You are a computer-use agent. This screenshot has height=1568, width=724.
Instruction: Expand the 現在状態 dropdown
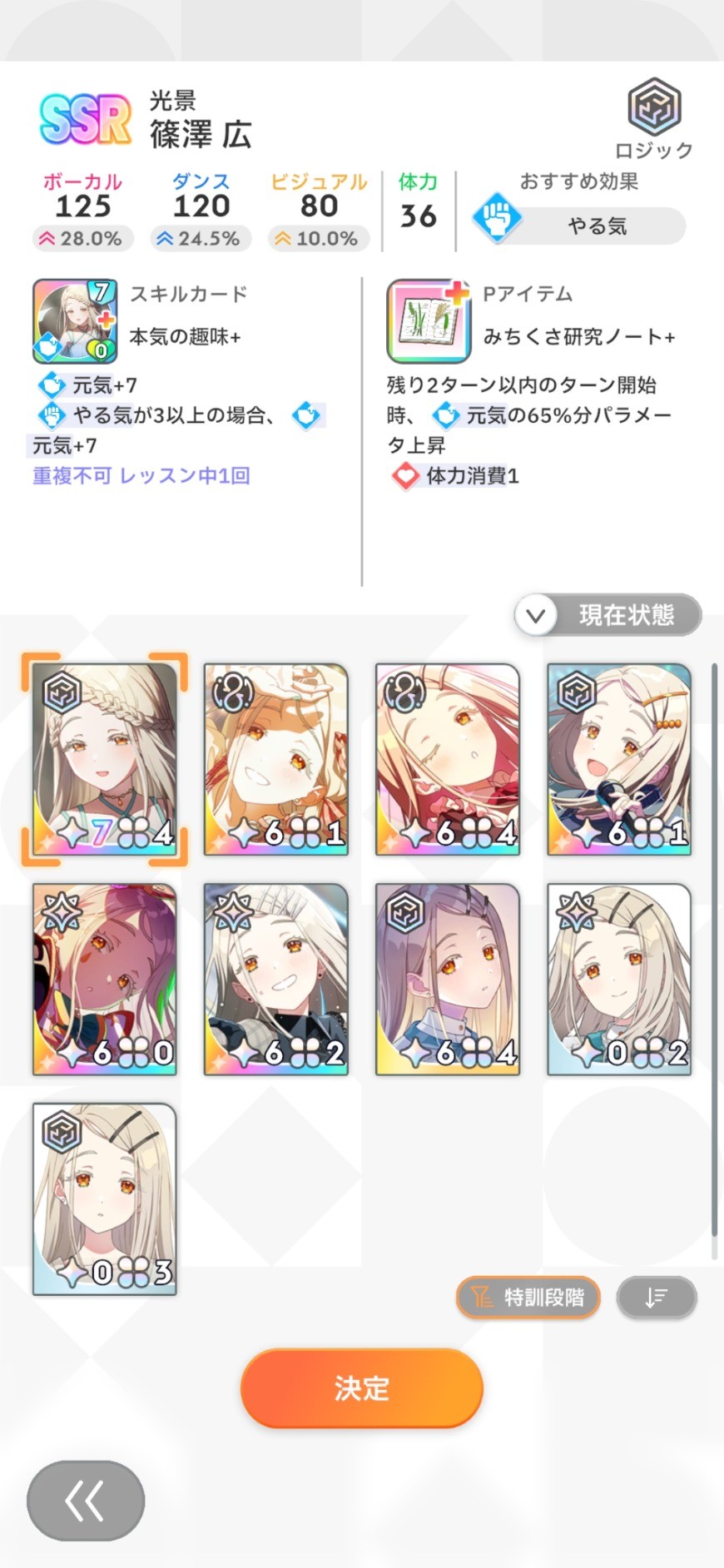(608, 615)
